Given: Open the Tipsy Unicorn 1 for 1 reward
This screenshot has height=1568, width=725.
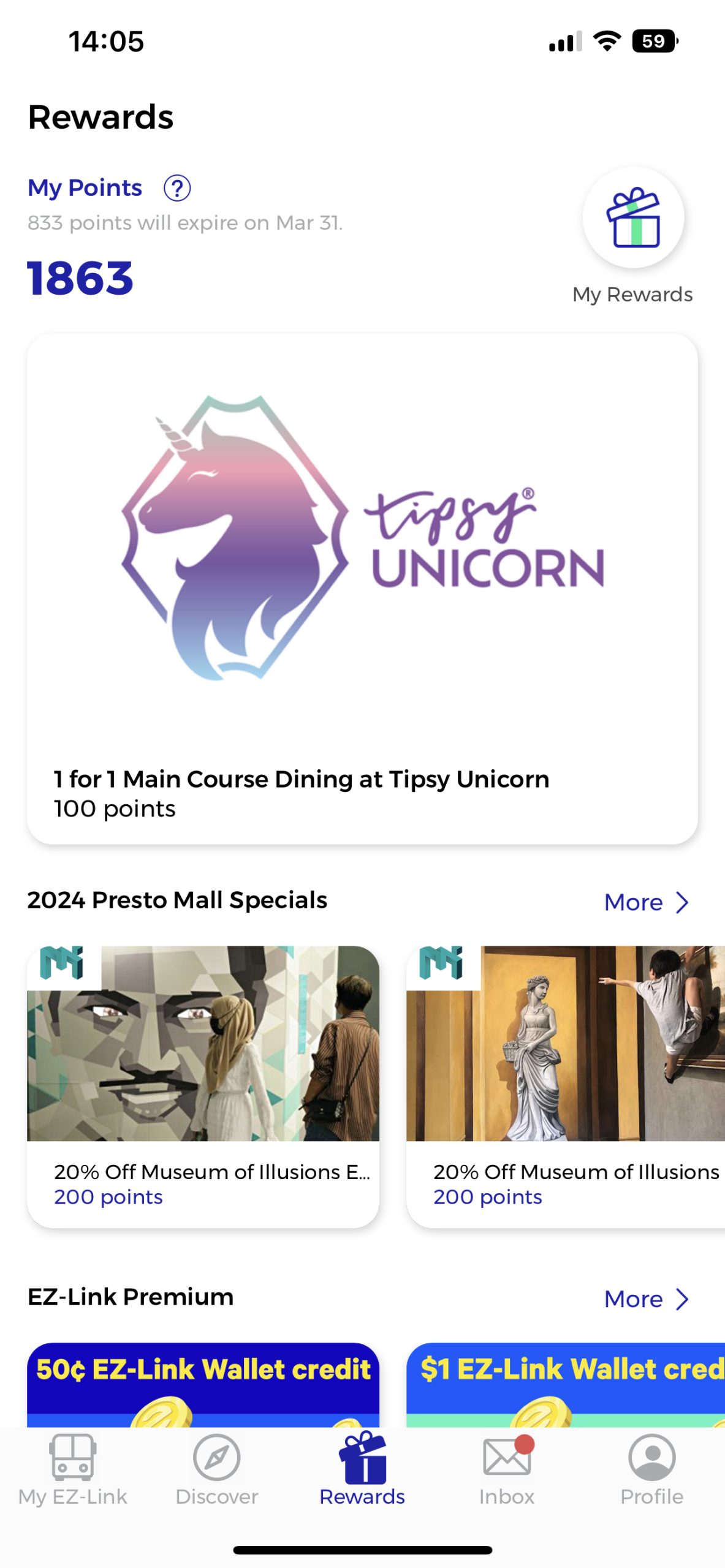Looking at the screenshot, I should (x=362, y=588).
